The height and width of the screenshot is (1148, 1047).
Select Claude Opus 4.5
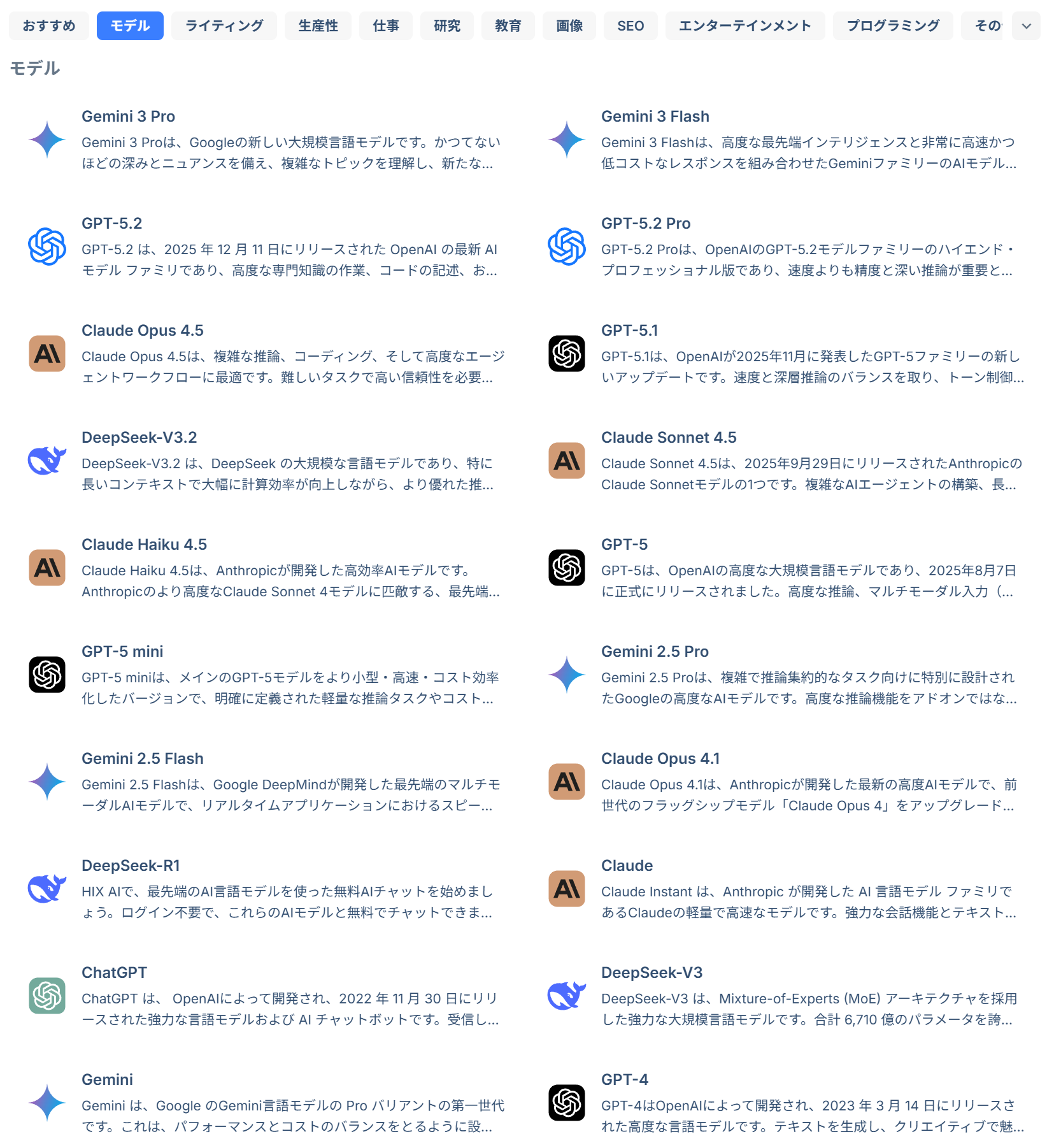[x=142, y=331]
